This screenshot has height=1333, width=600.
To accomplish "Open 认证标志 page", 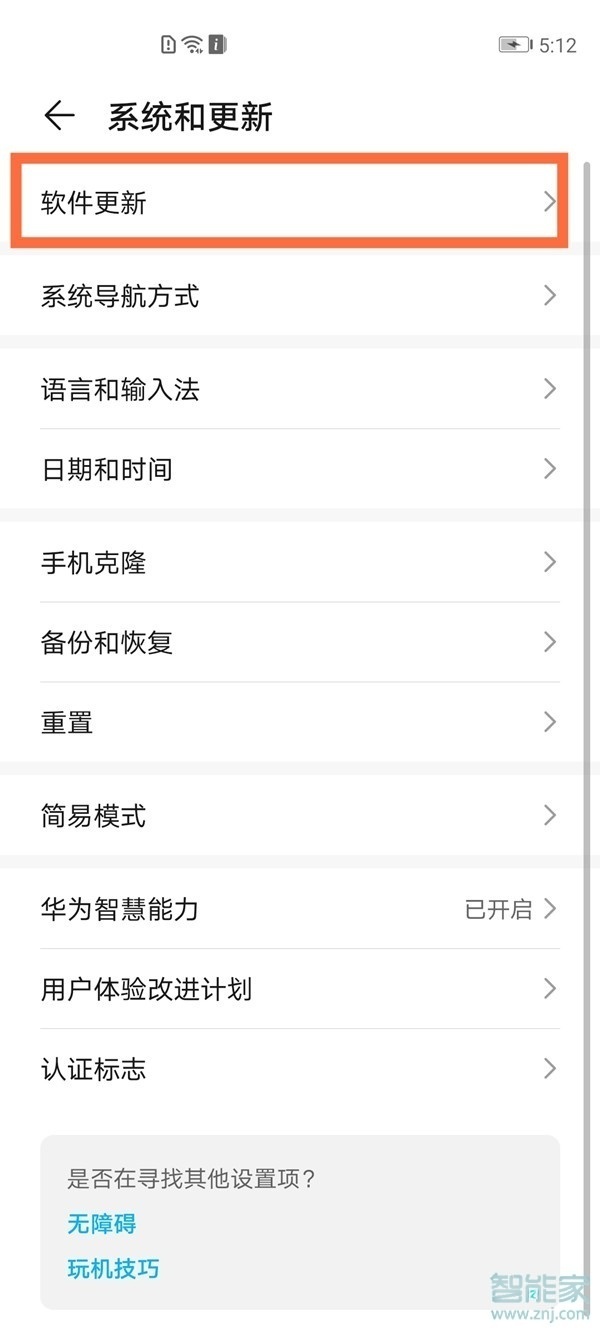I will [290, 1069].
